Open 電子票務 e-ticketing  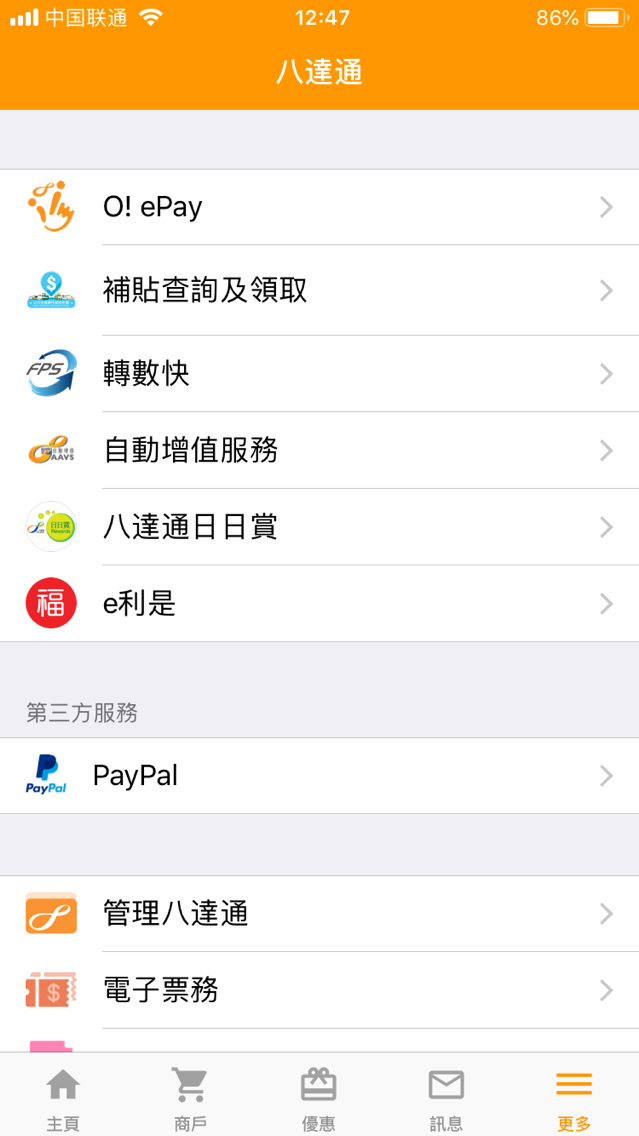click(x=319, y=990)
